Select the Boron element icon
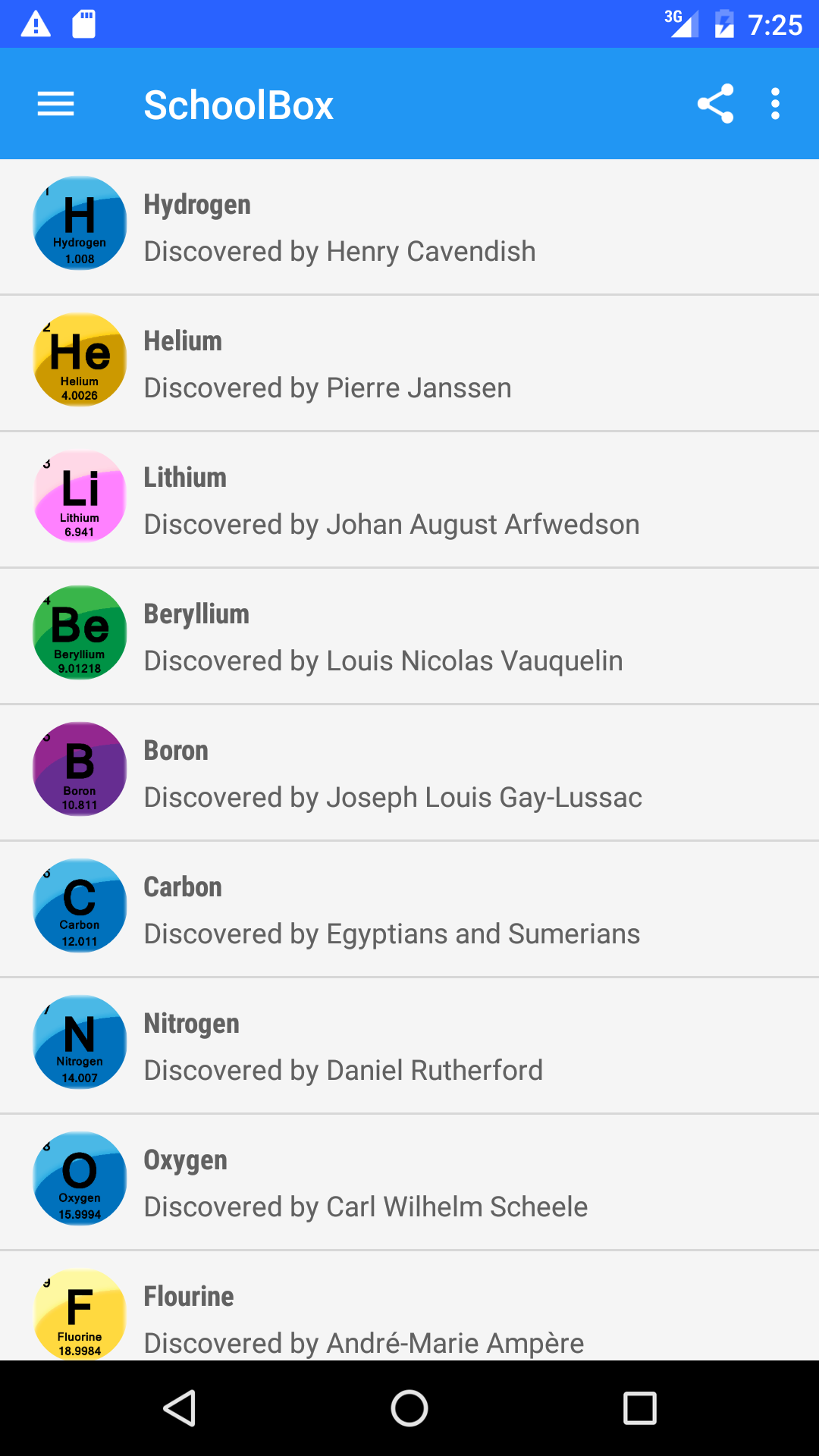This screenshot has height=1456, width=819. coord(79,769)
